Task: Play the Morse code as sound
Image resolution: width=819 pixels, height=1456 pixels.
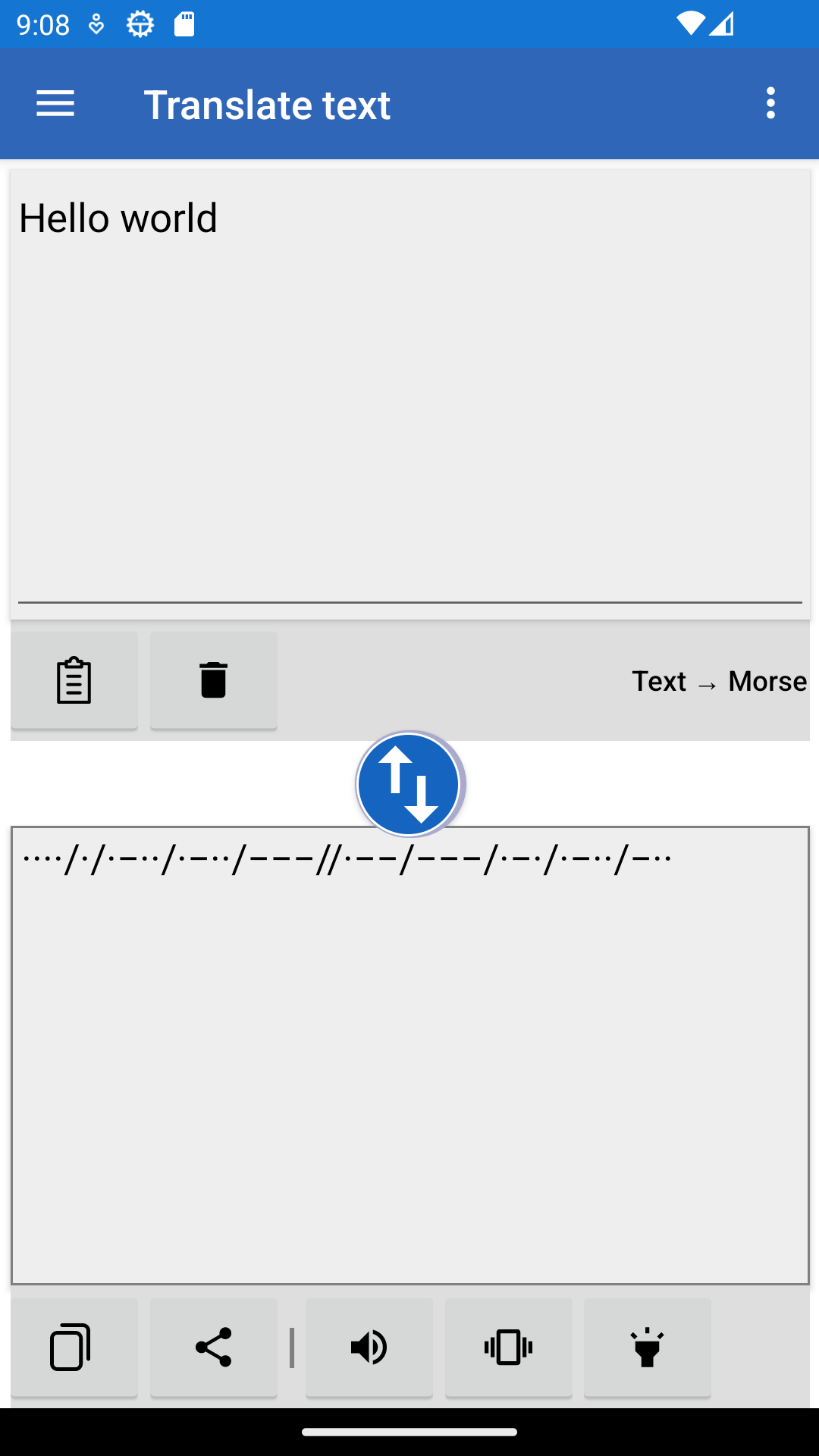Action: coord(369,1348)
